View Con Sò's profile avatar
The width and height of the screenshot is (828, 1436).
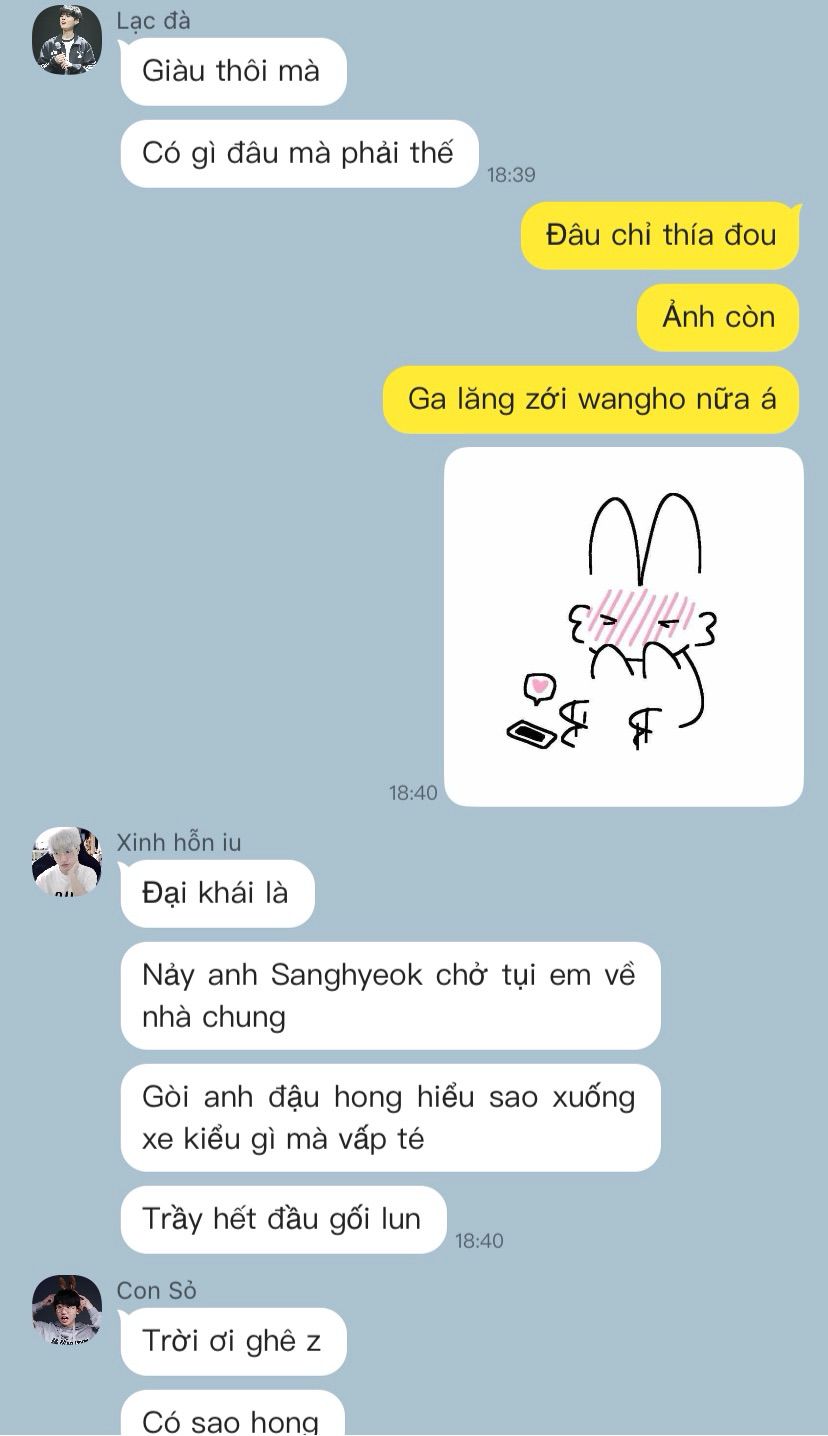pyautogui.click(x=67, y=1309)
